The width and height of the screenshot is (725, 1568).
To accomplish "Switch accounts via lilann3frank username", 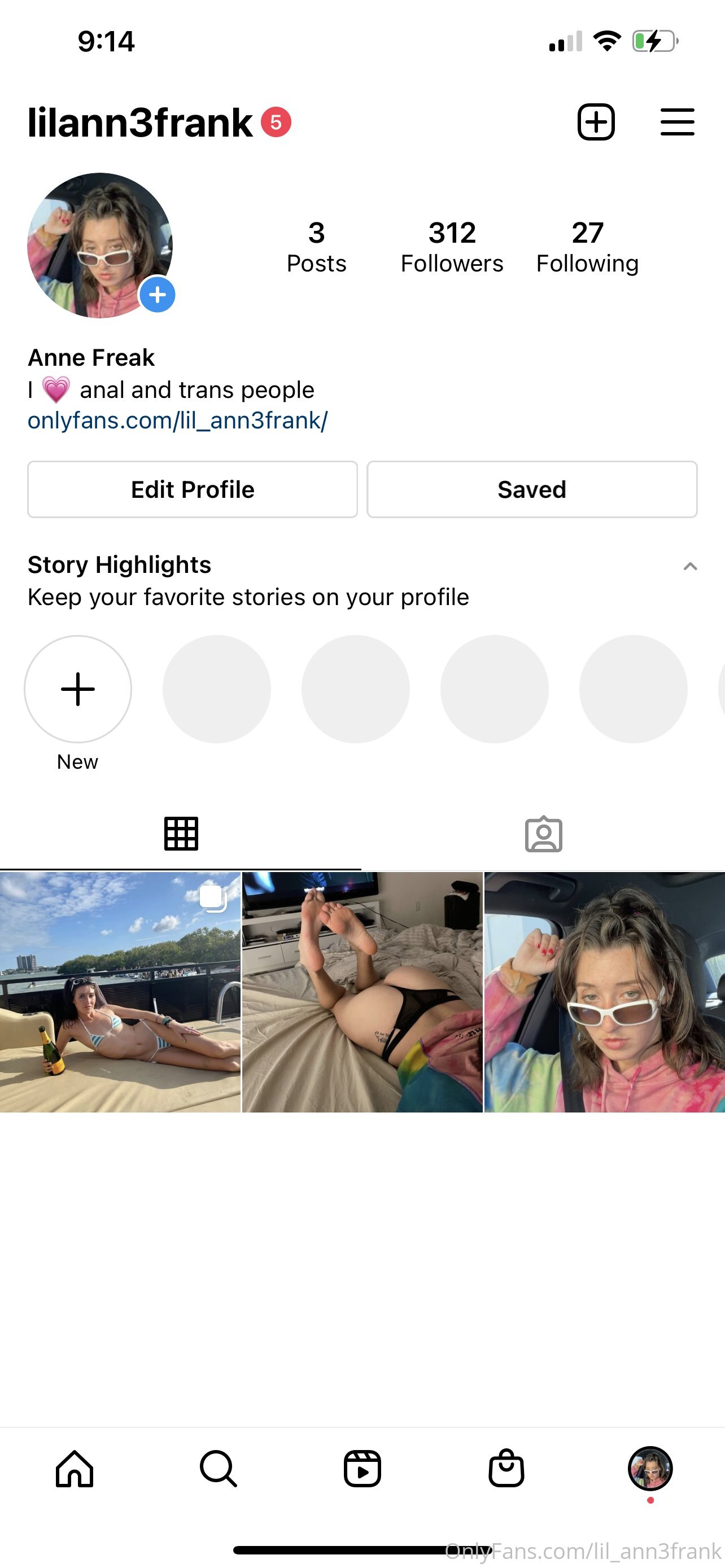I will (x=140, y=122).
